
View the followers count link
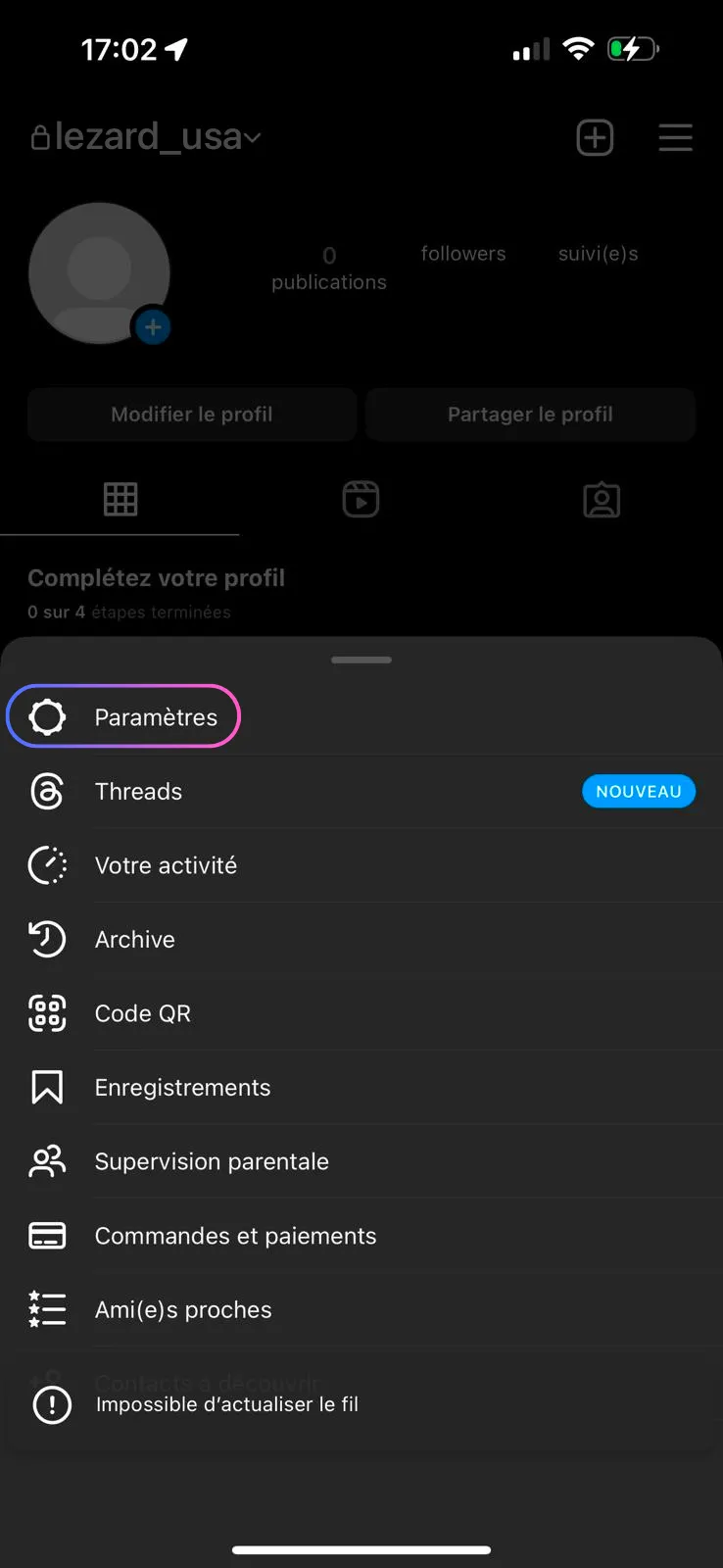462,253
